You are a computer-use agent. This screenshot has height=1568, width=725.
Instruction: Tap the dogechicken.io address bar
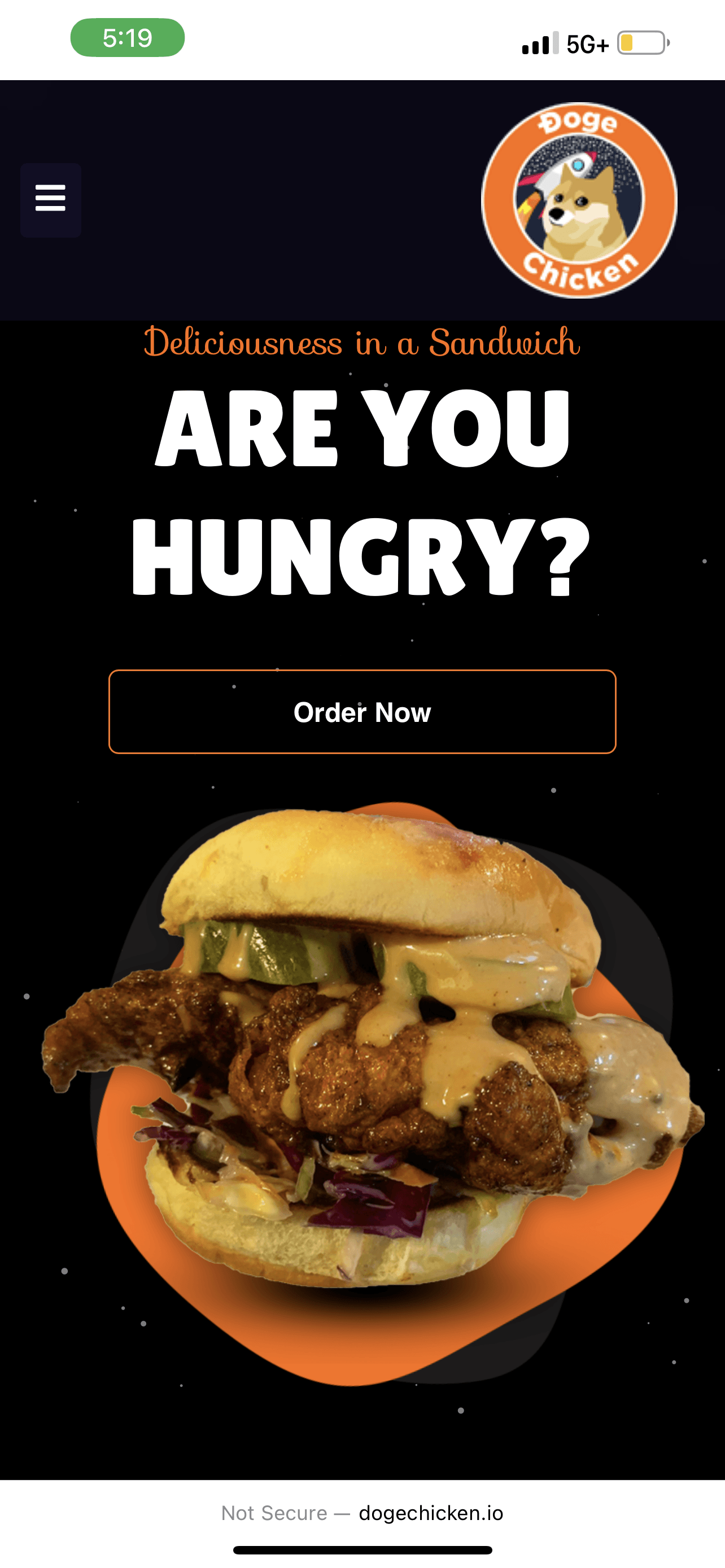[x=363, y=1513]
